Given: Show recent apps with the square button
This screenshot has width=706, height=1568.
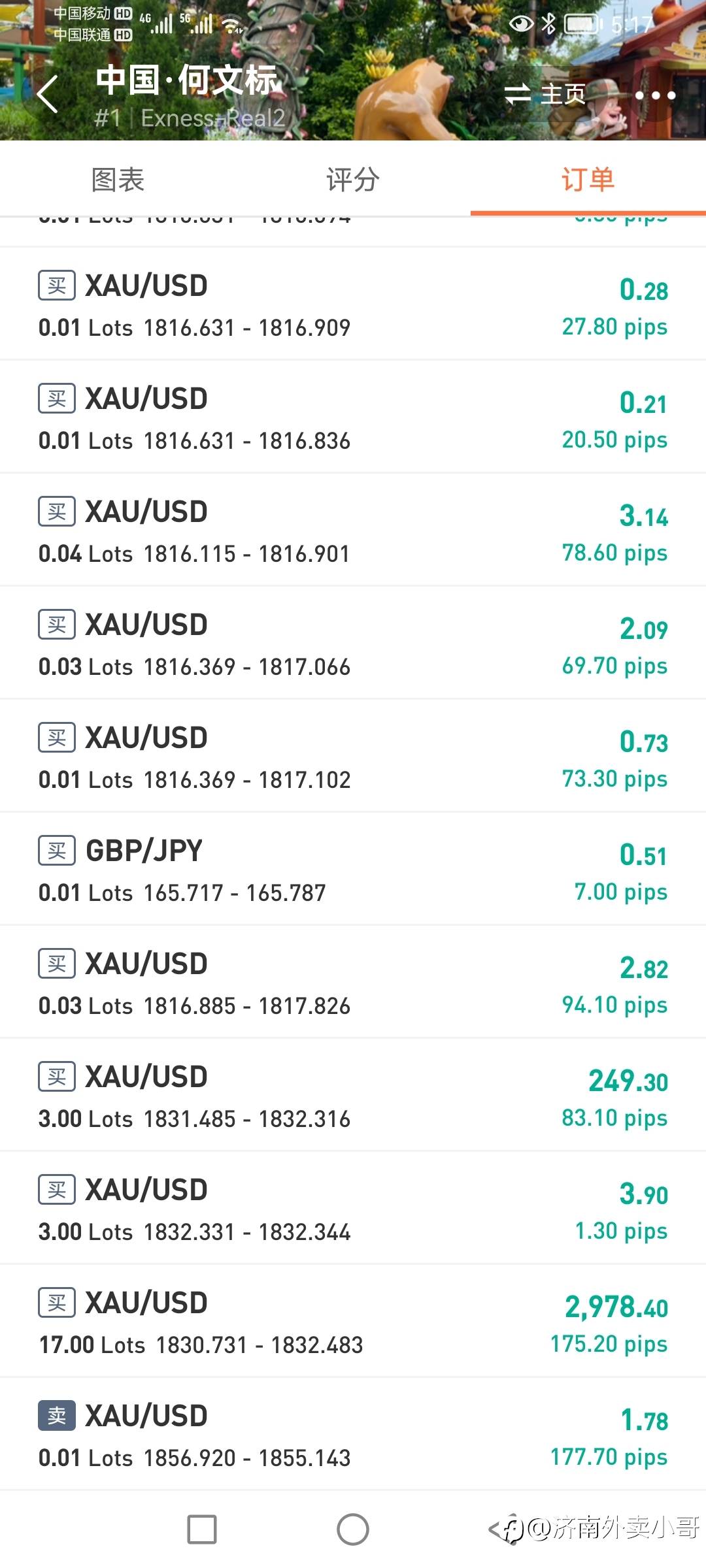Looking at the screenshot, I should [x=202, y=1529].
